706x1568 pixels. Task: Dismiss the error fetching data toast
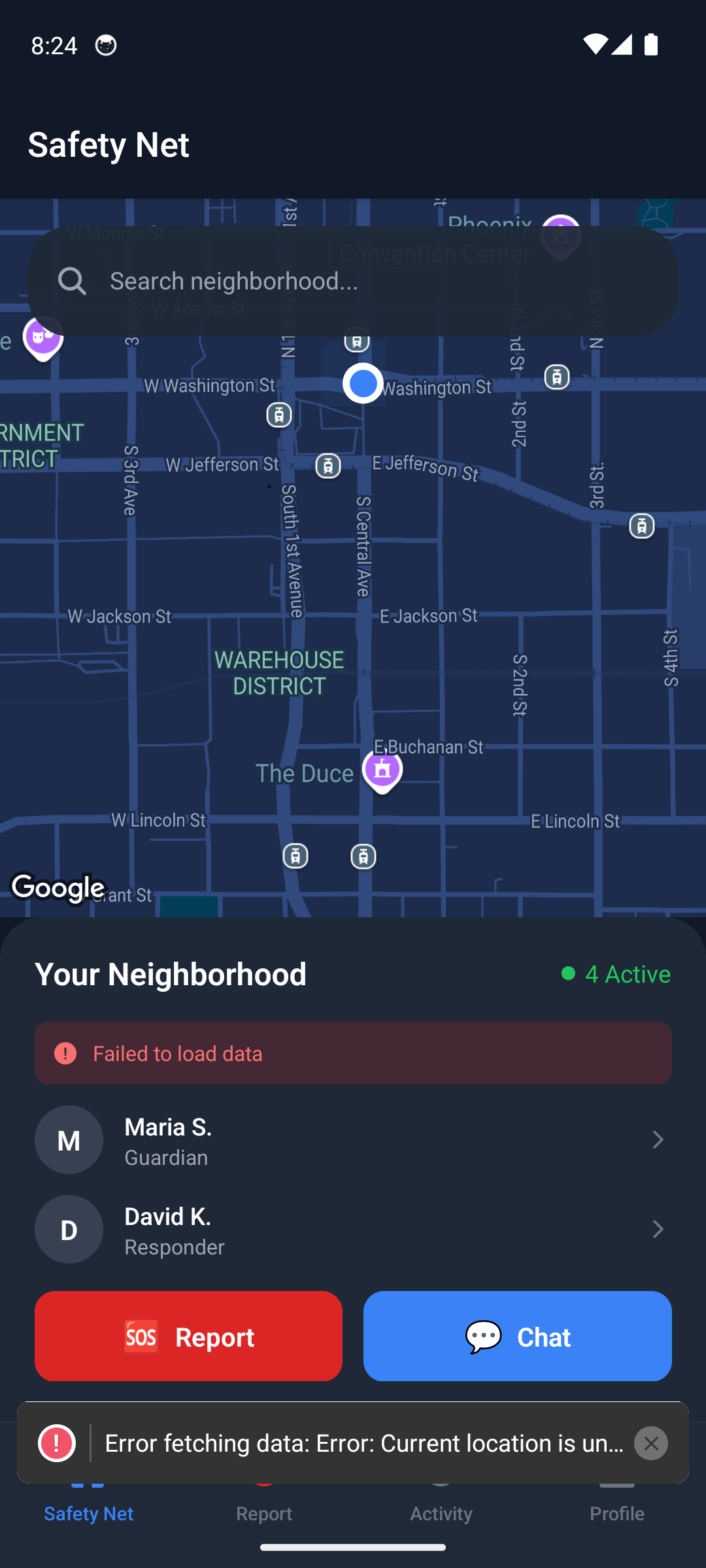pyautogui.click(x=651, y=1444)
